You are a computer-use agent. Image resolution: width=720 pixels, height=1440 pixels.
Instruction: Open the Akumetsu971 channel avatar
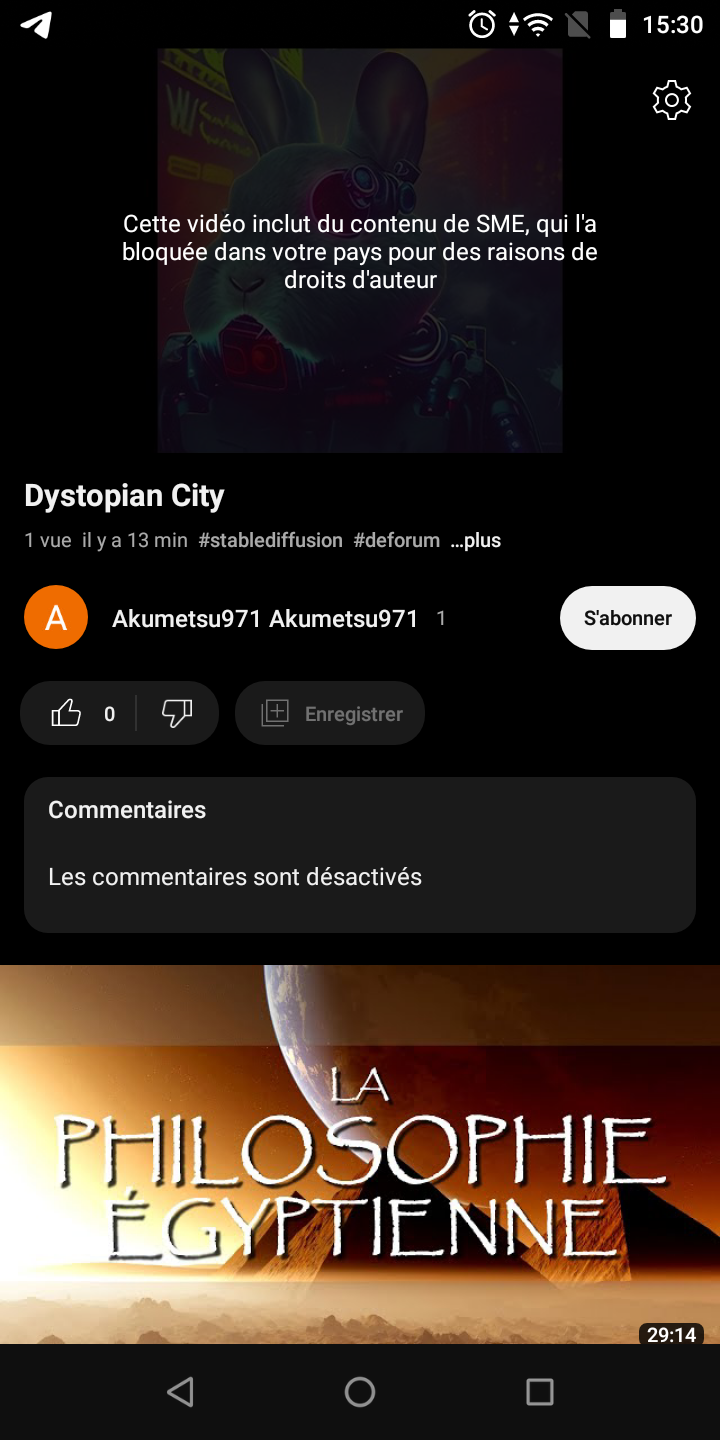pyautogui.click(x=56, y=617)
